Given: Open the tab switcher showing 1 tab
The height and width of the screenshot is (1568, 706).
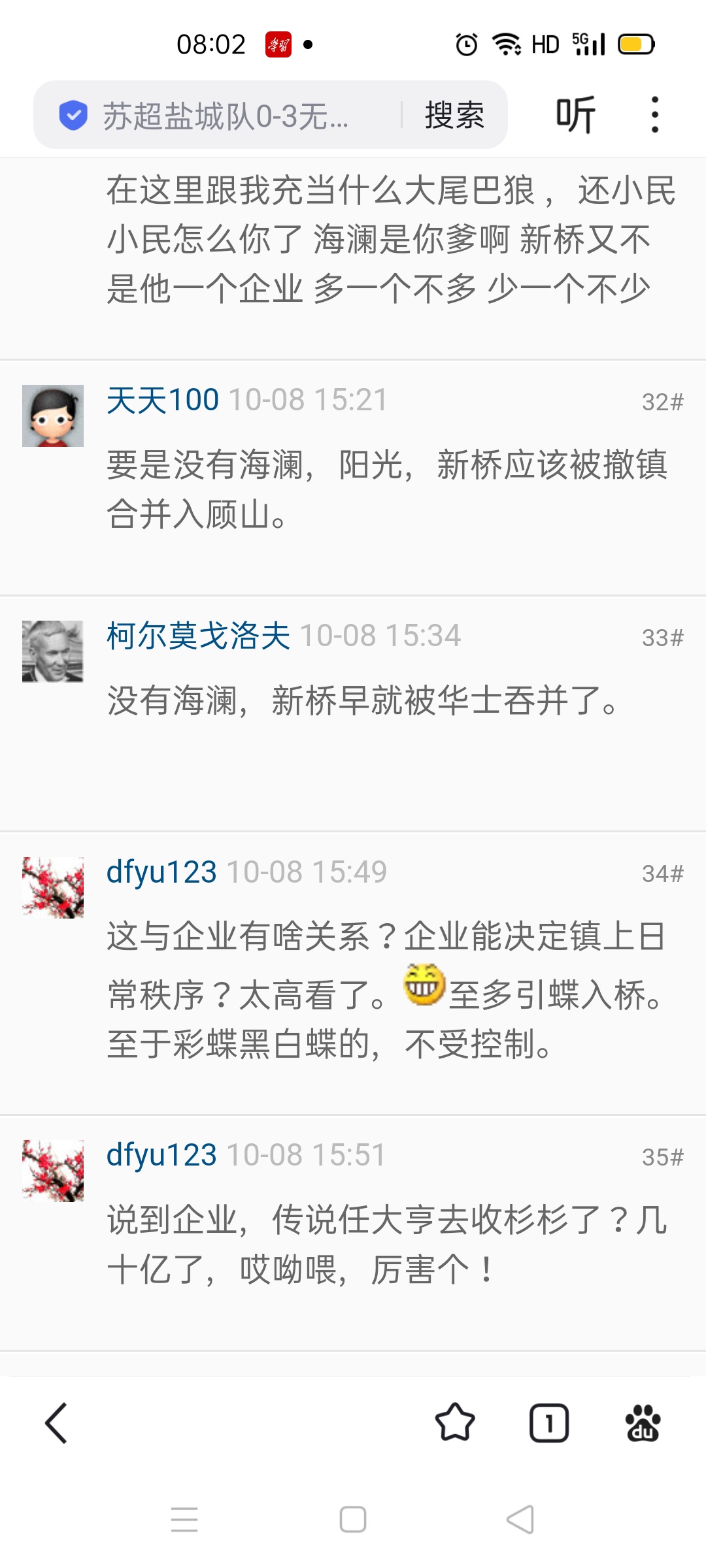Looking at the screenshot, I should (x=548, y=1423).
